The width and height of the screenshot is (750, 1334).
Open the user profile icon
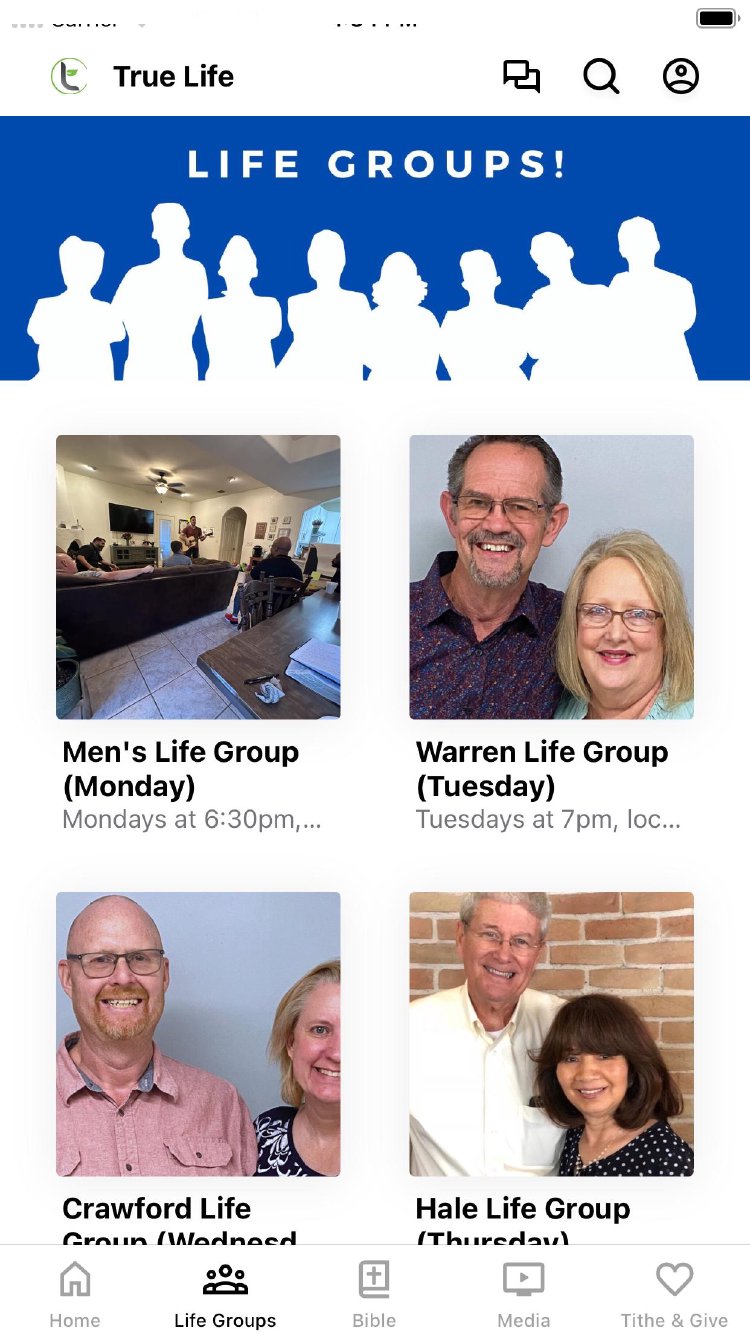681,77
